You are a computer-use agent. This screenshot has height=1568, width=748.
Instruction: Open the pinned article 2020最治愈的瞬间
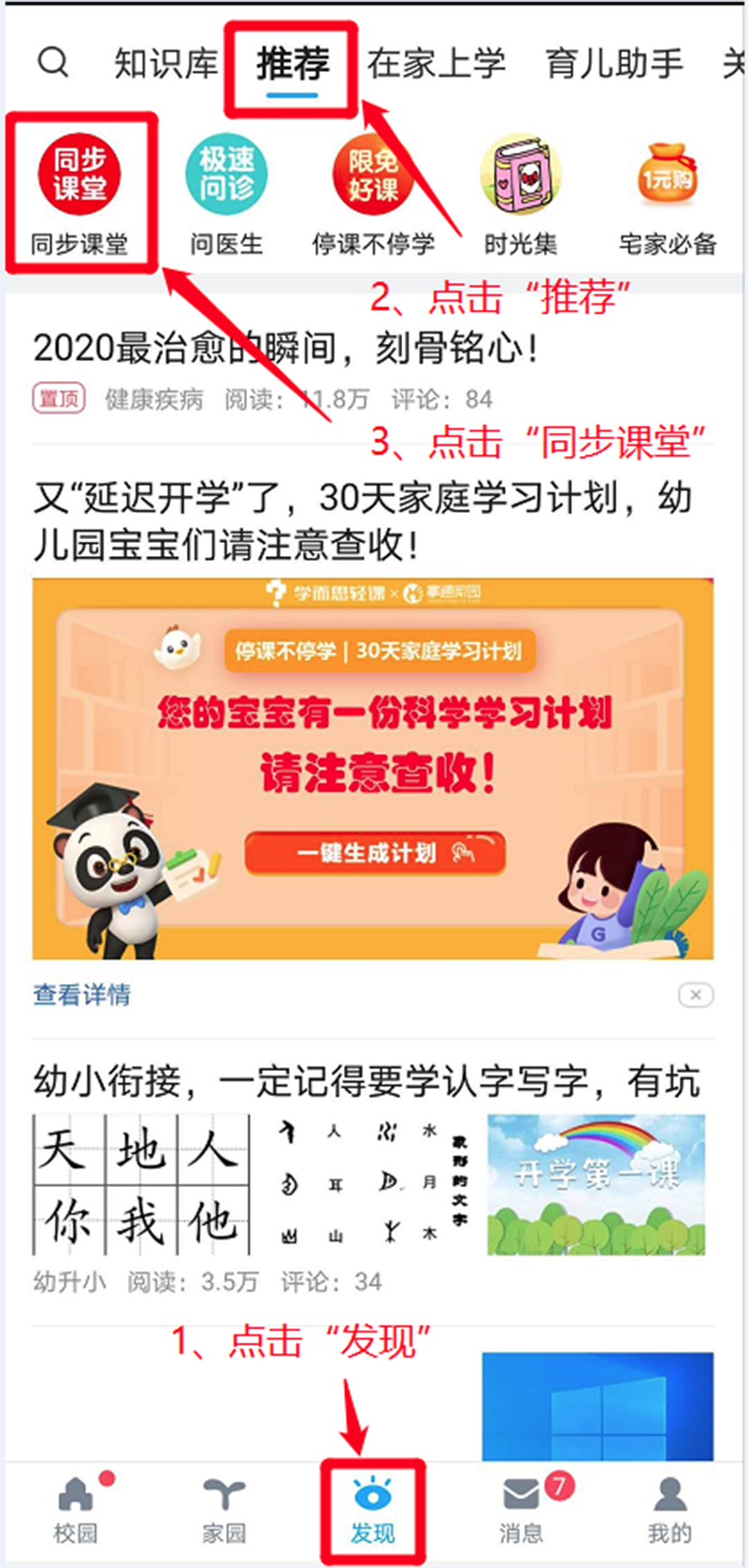pos(285,349)
